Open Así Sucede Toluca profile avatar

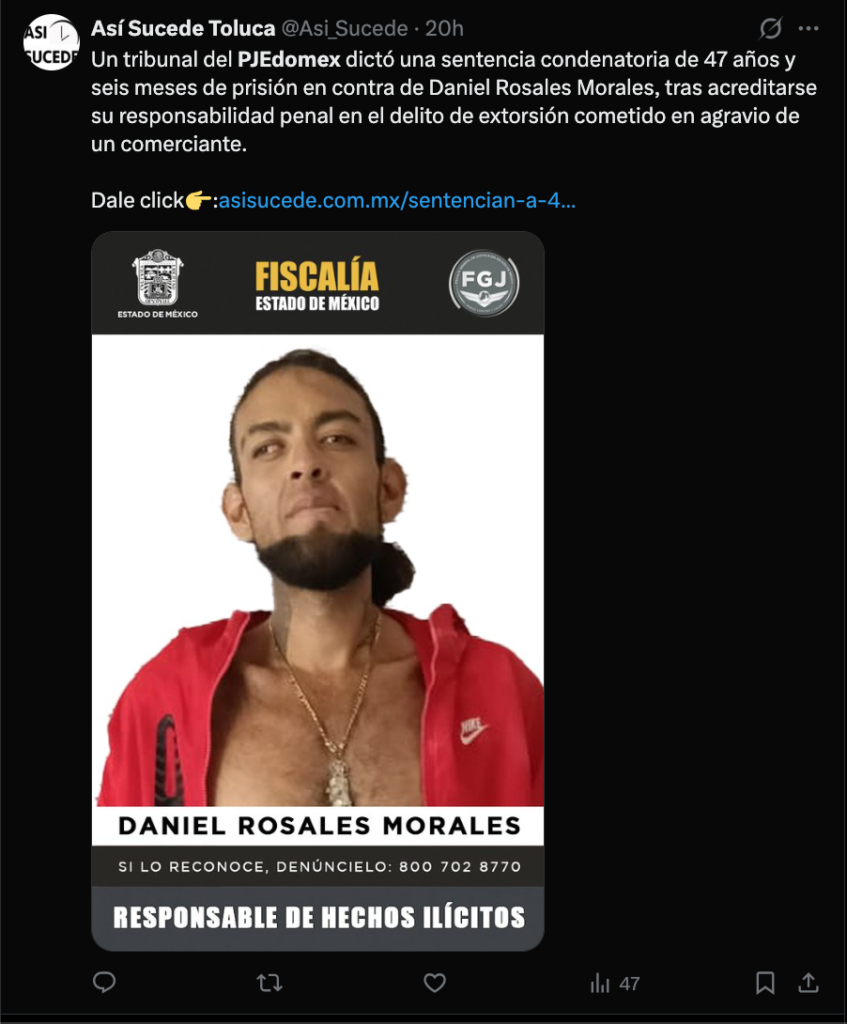(x=50, y=43)
